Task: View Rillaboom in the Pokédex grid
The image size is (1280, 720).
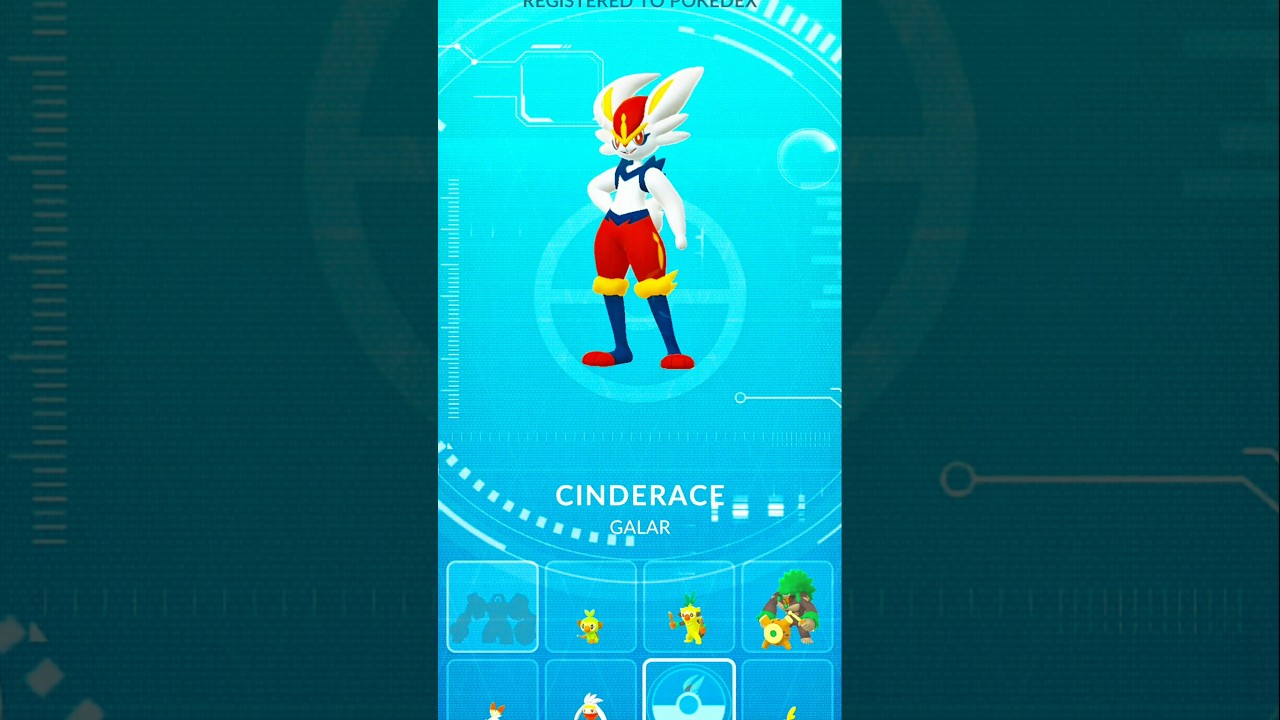Action: (x=787, y=607)
